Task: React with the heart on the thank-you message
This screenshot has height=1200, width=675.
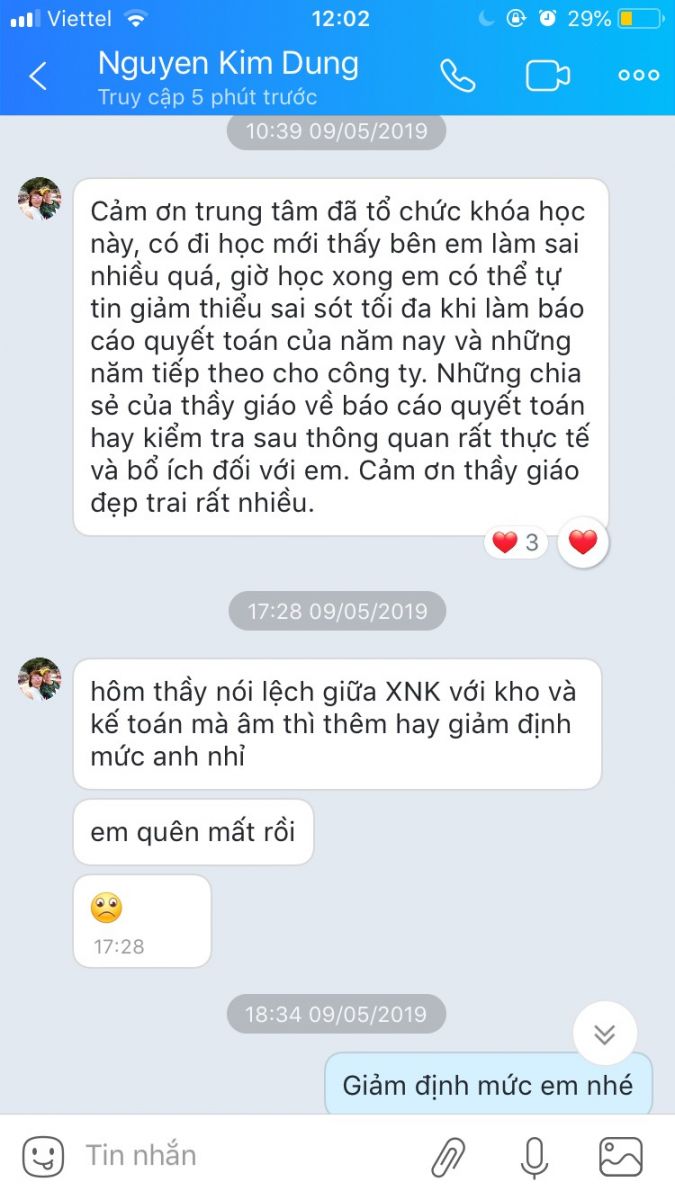Action: pos(582,543)
